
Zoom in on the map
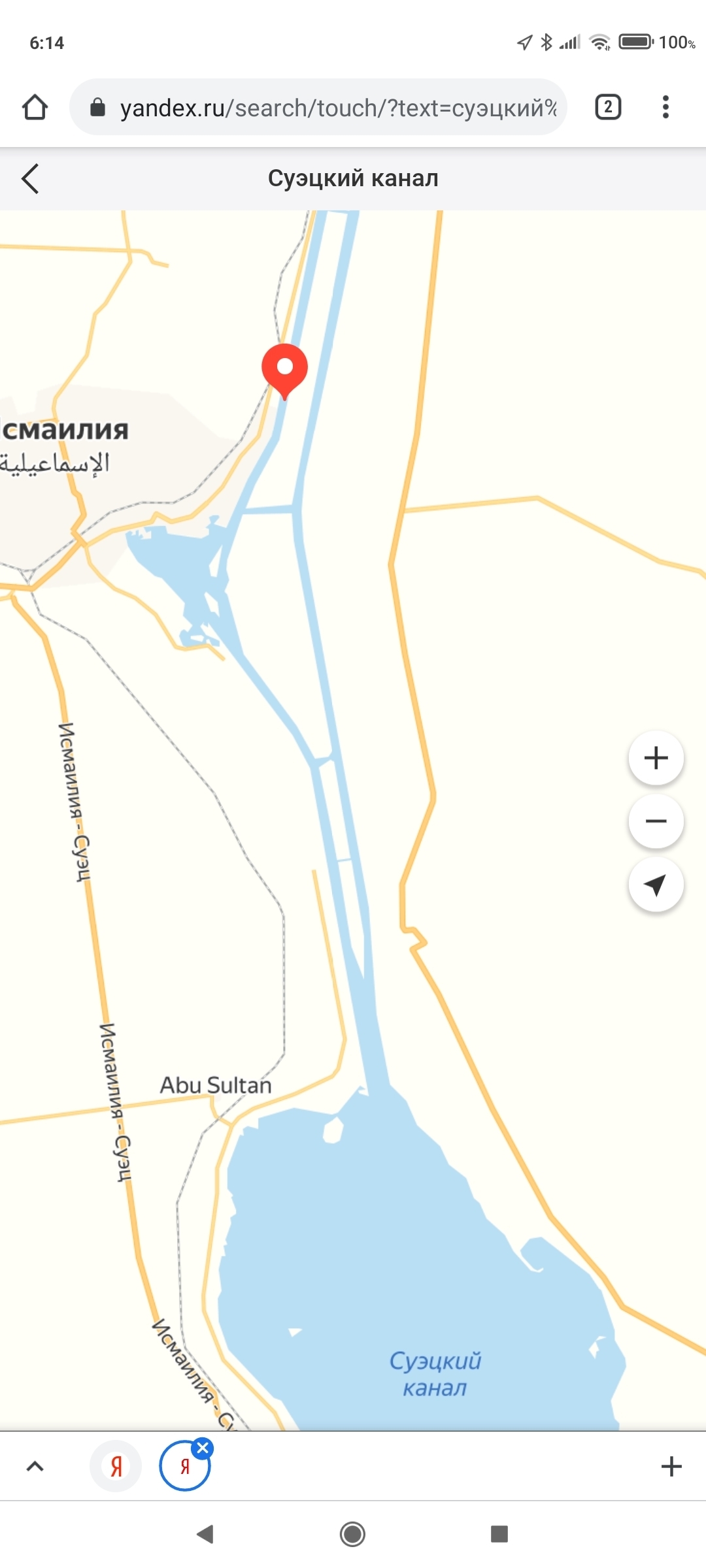(656, 758)
